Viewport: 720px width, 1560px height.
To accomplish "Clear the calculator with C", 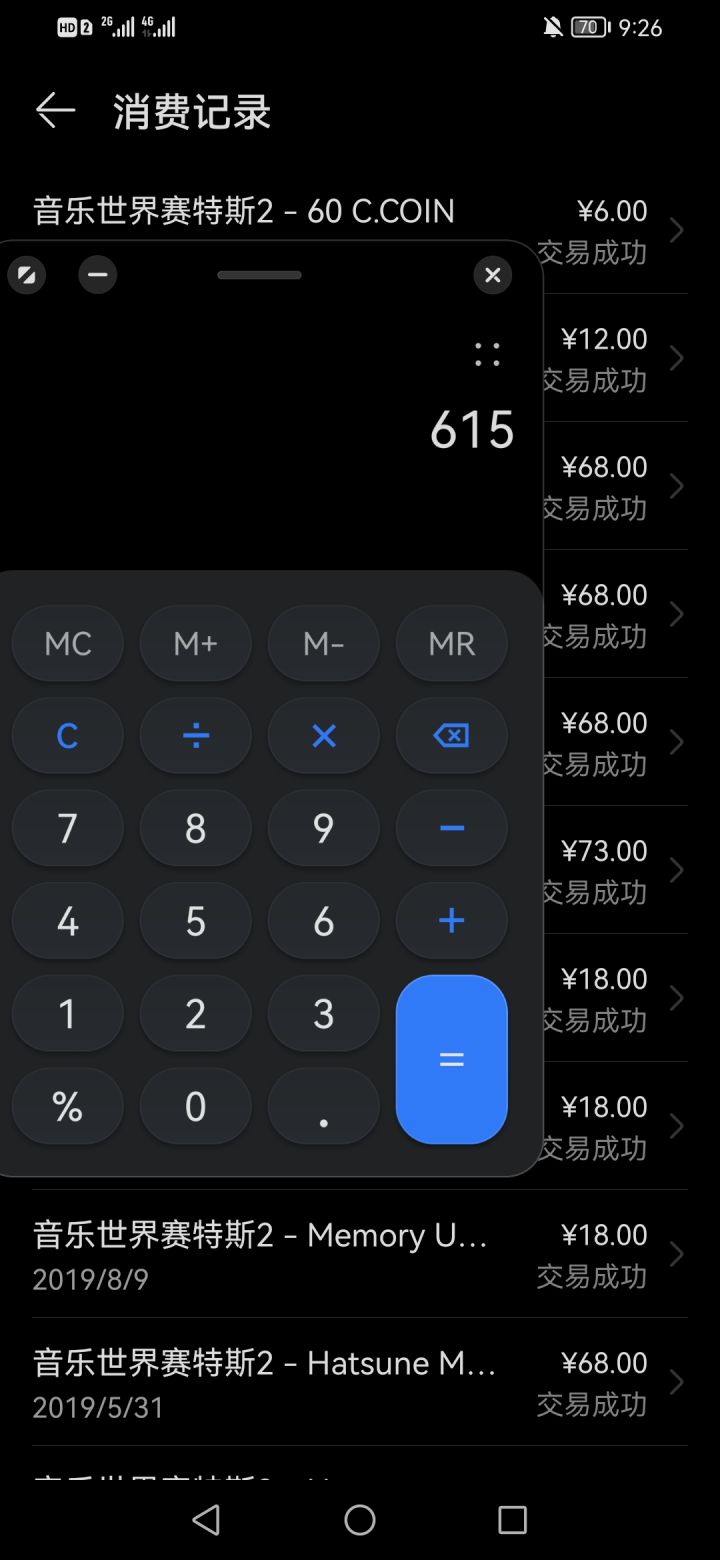I will 68,736.
